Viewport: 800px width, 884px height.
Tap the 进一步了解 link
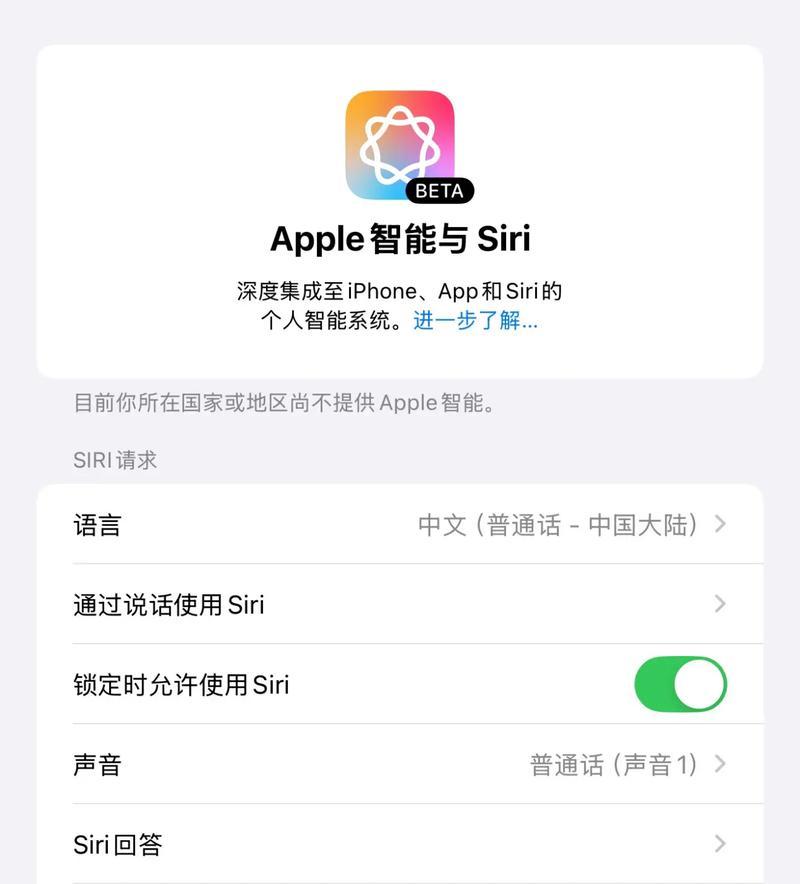475,321
